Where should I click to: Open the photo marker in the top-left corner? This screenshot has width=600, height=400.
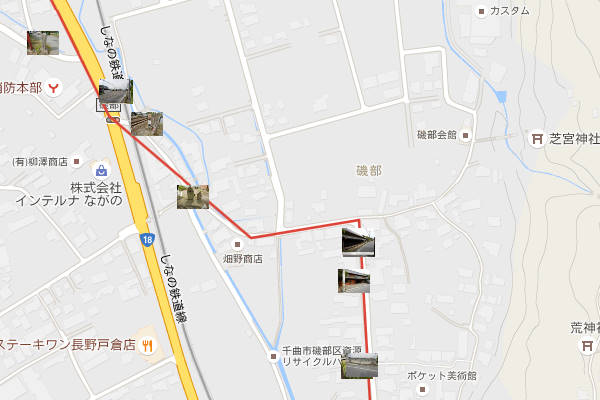pyautogui.click(x=42, y=42)
